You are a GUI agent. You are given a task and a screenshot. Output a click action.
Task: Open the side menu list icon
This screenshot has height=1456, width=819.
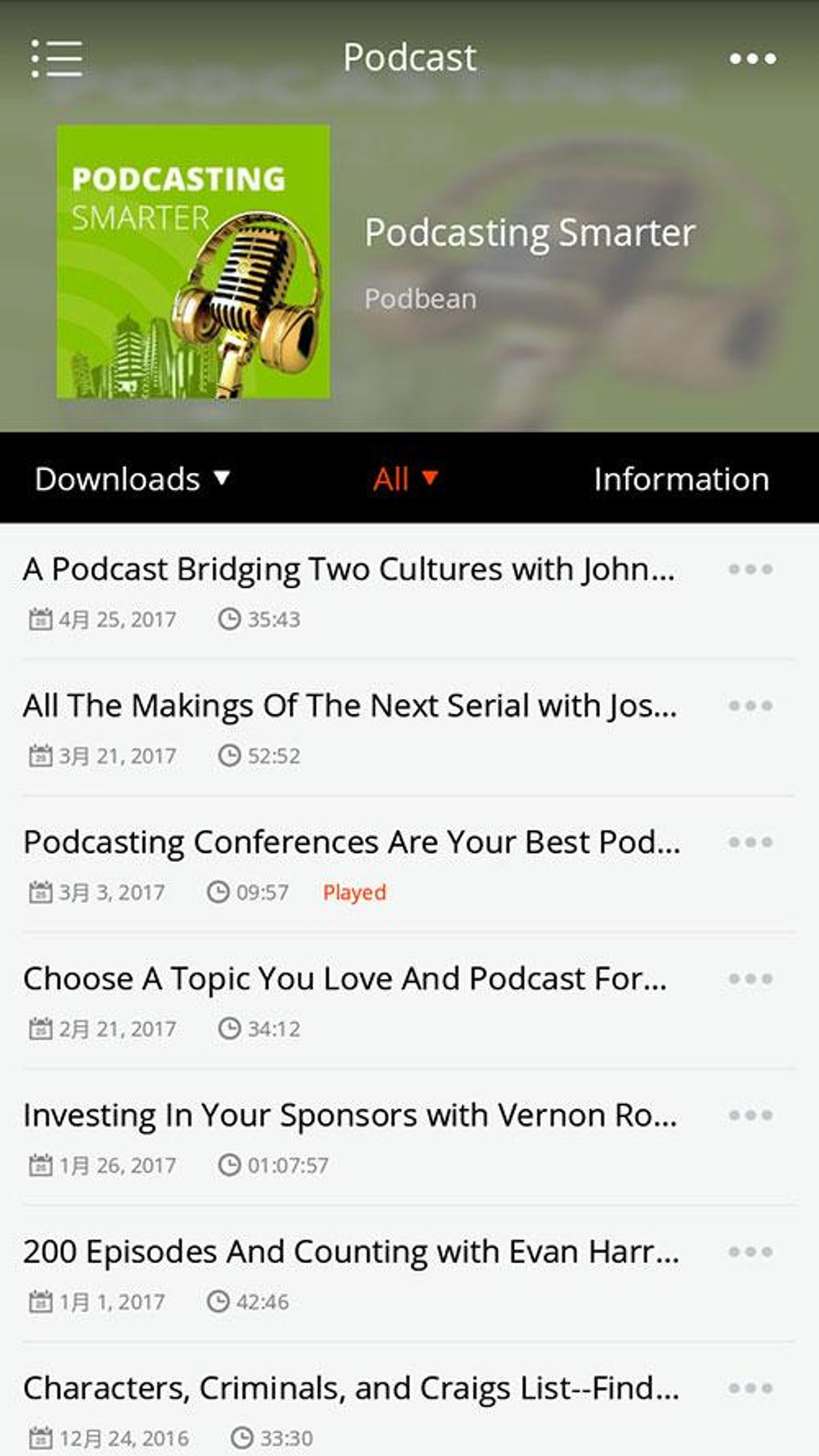(56, 59)
